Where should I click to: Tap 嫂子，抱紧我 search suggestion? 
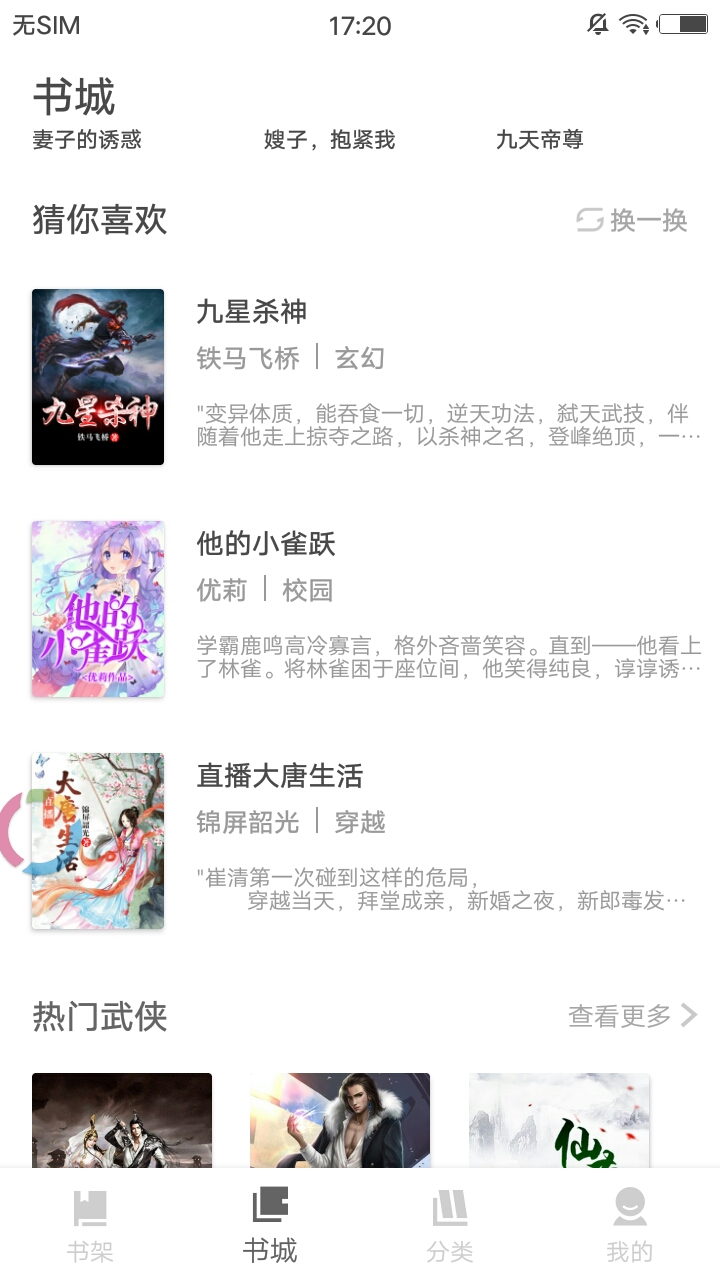click(325, 140)
